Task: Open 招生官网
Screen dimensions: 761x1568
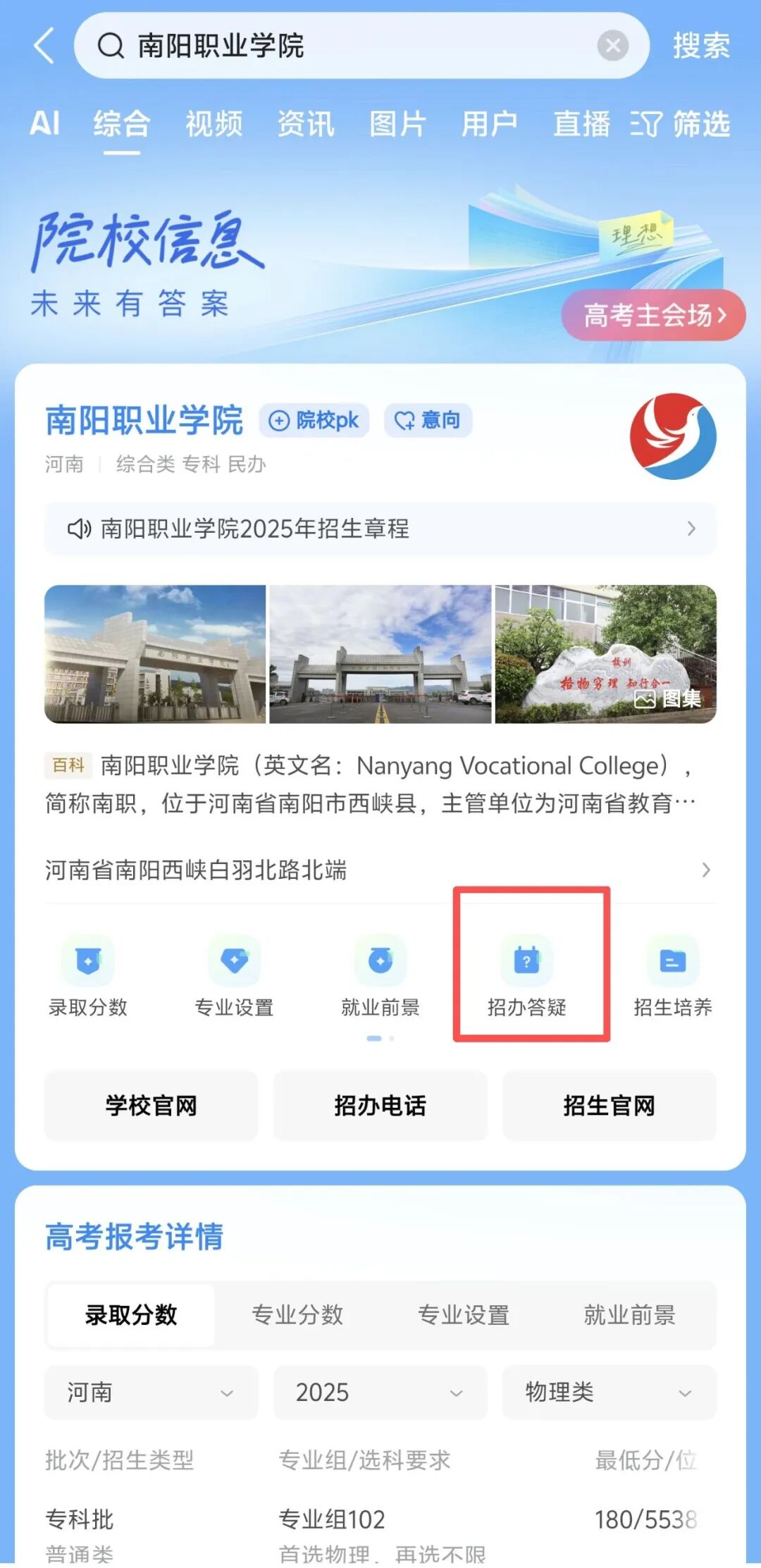Action: pos(610,1106)
